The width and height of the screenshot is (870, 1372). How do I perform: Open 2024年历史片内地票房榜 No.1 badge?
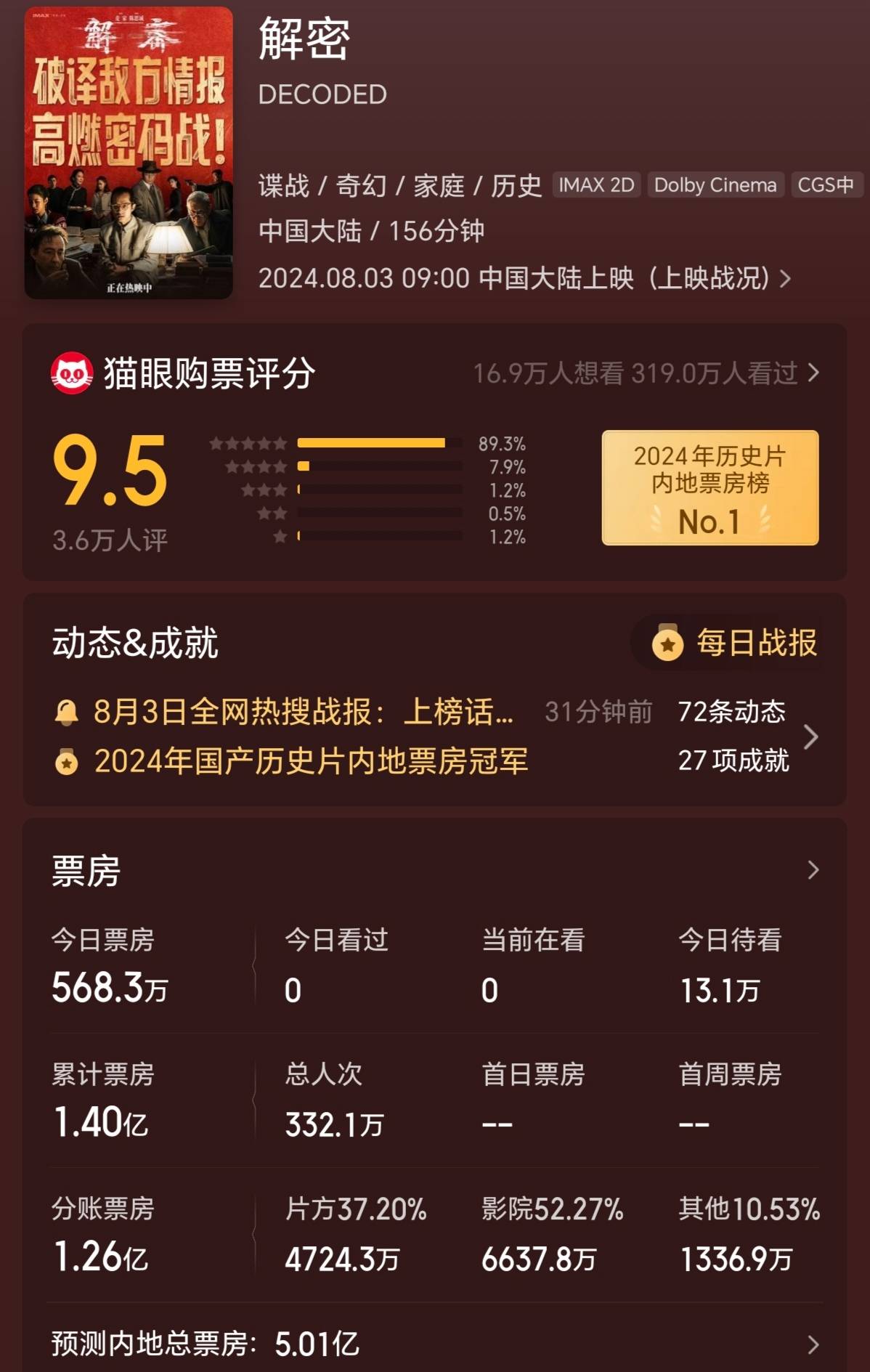(710, 487)
